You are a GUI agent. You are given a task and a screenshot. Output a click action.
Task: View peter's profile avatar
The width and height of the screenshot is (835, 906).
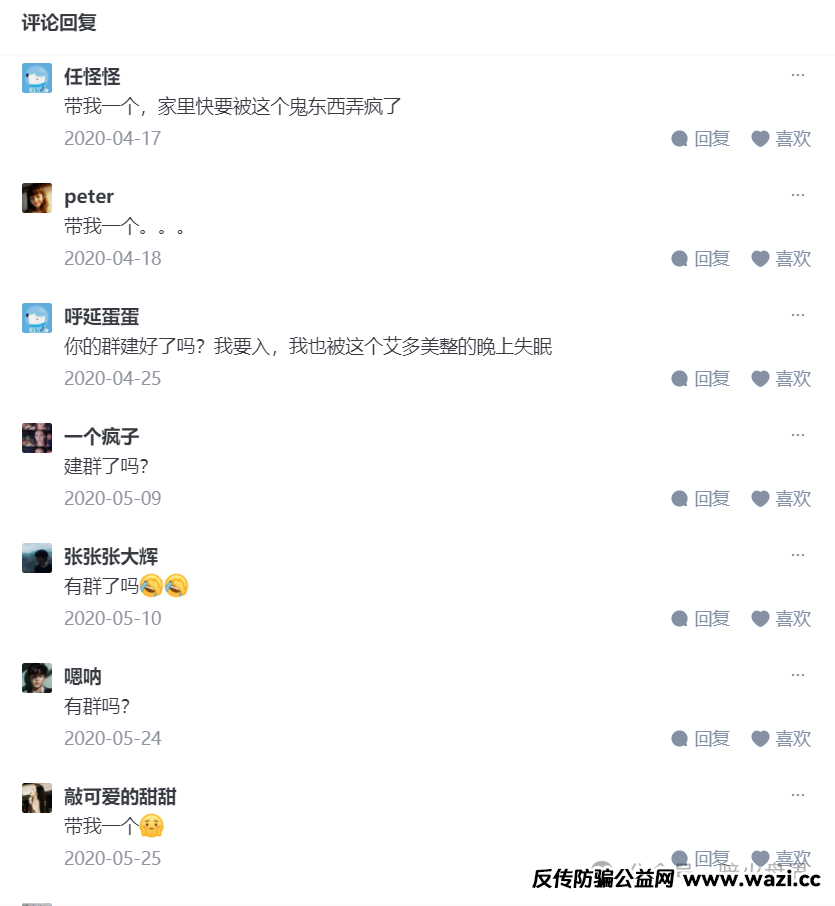pyautogui.click(x=37, y=198)
